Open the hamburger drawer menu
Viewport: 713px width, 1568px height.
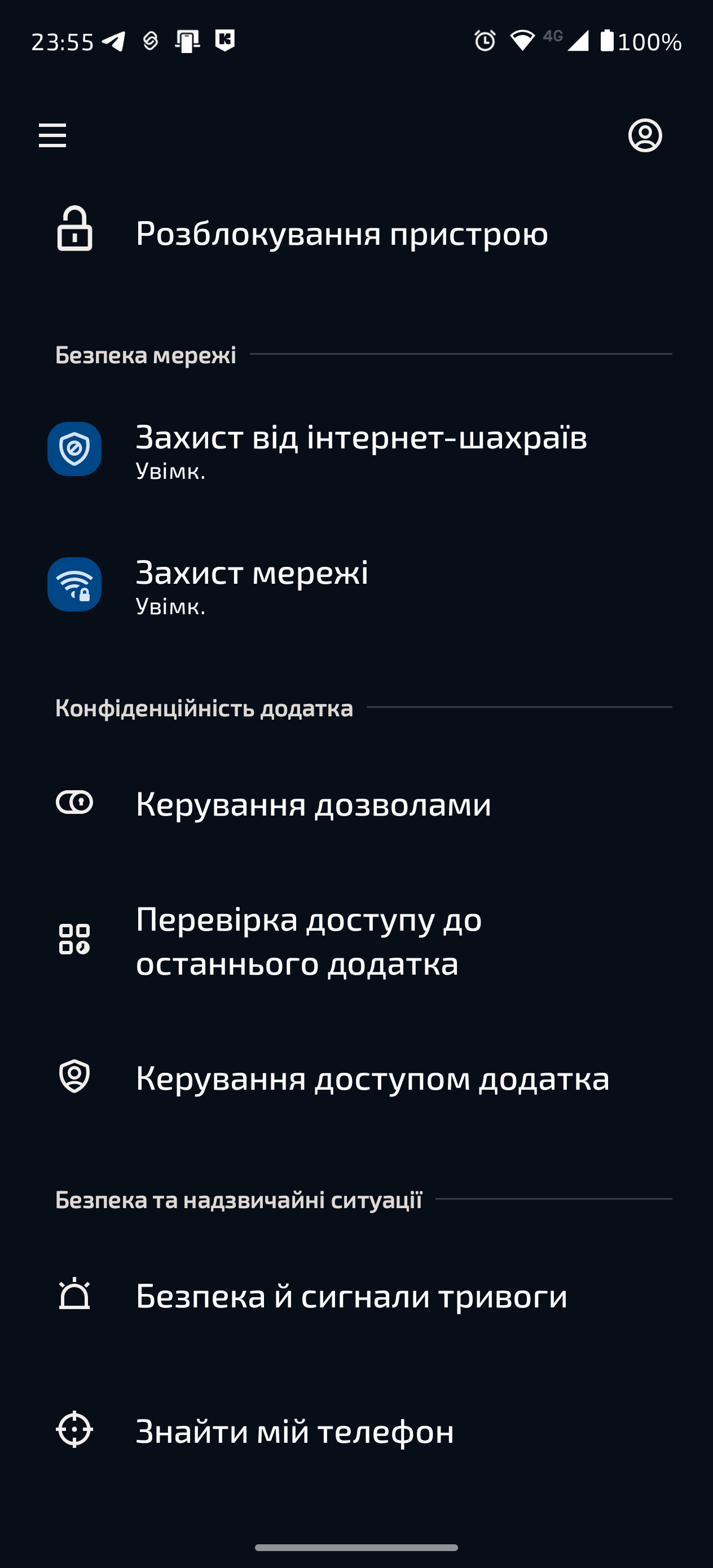click(x=52, y=135)
